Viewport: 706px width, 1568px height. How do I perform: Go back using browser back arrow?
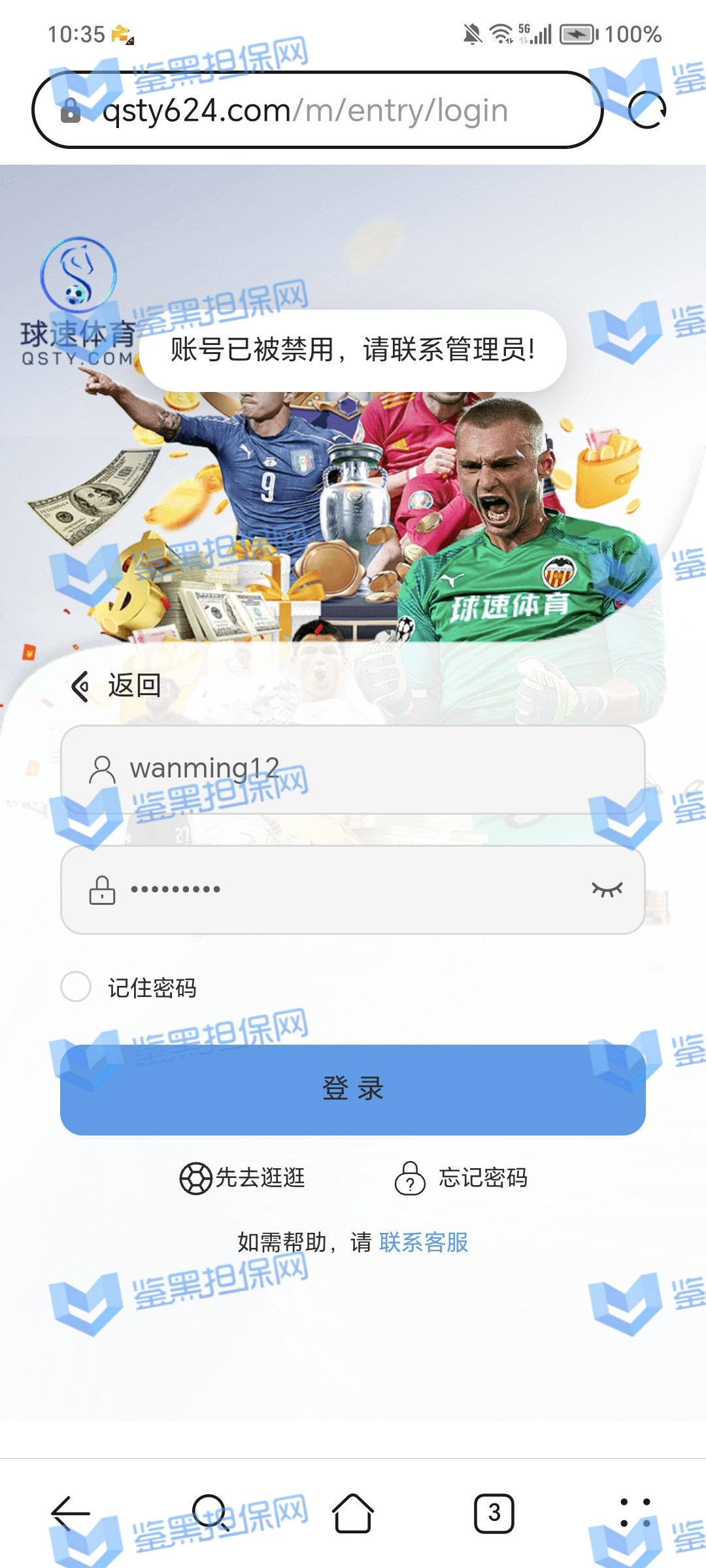click(x=71, y=1513)
